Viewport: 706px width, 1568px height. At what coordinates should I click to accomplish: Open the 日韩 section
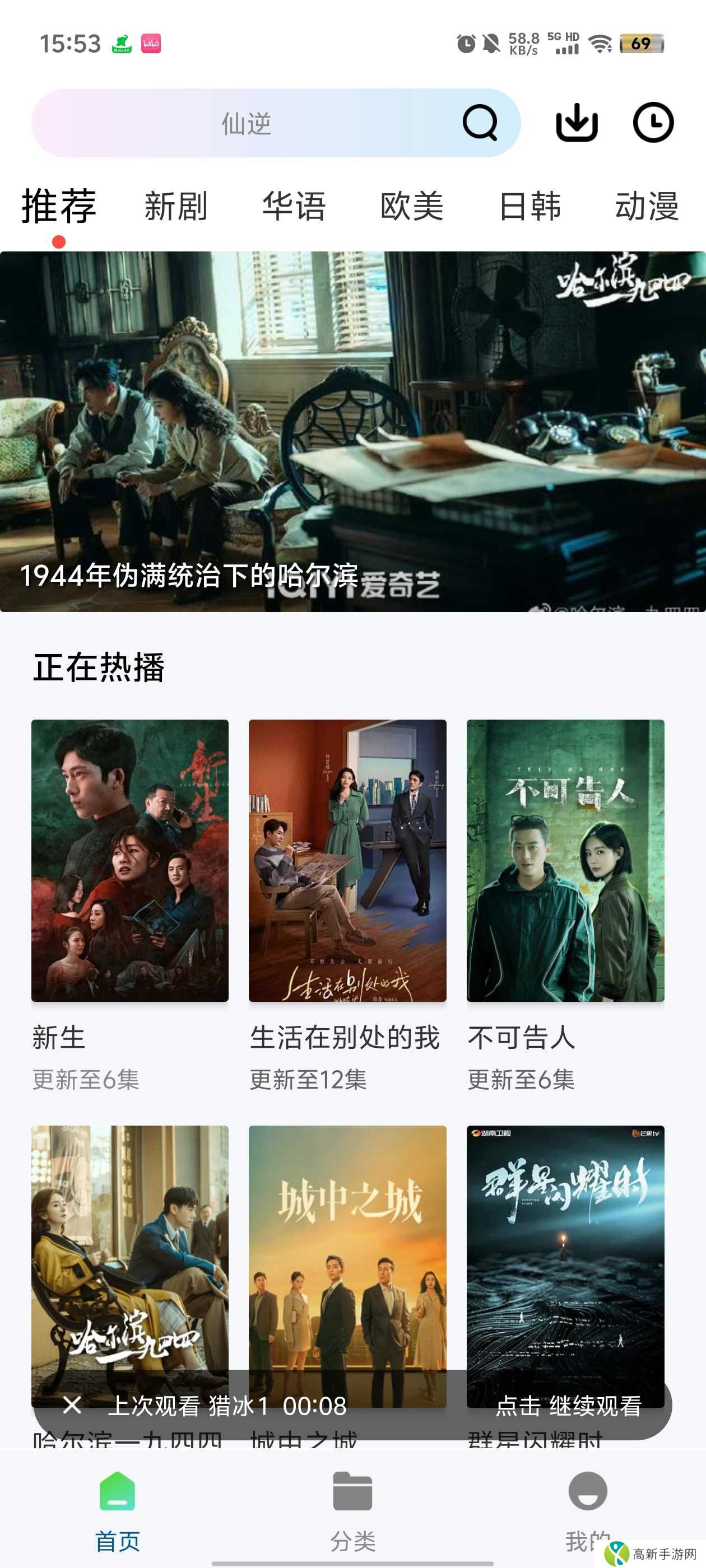pos(529,207)
